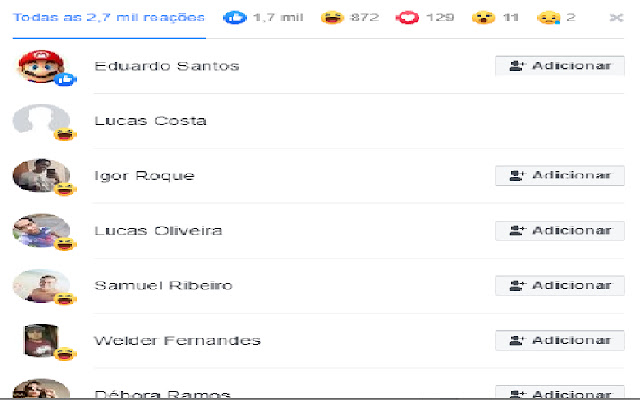The width and height of the screenshot is (640, 400).
Task: Select the 'Todas as 2,7 mil reações' tab
Action: (109, 18)
